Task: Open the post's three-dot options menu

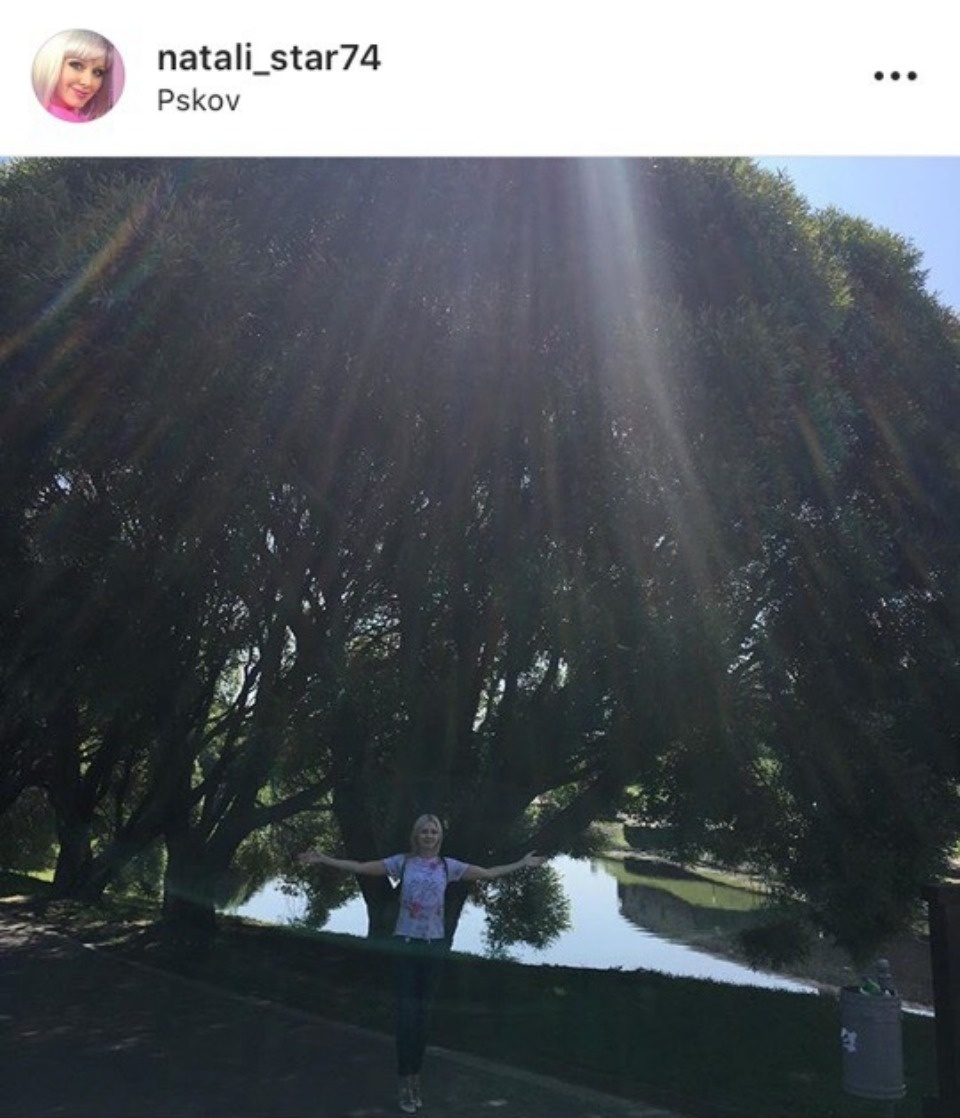Action: click(894, 75)
